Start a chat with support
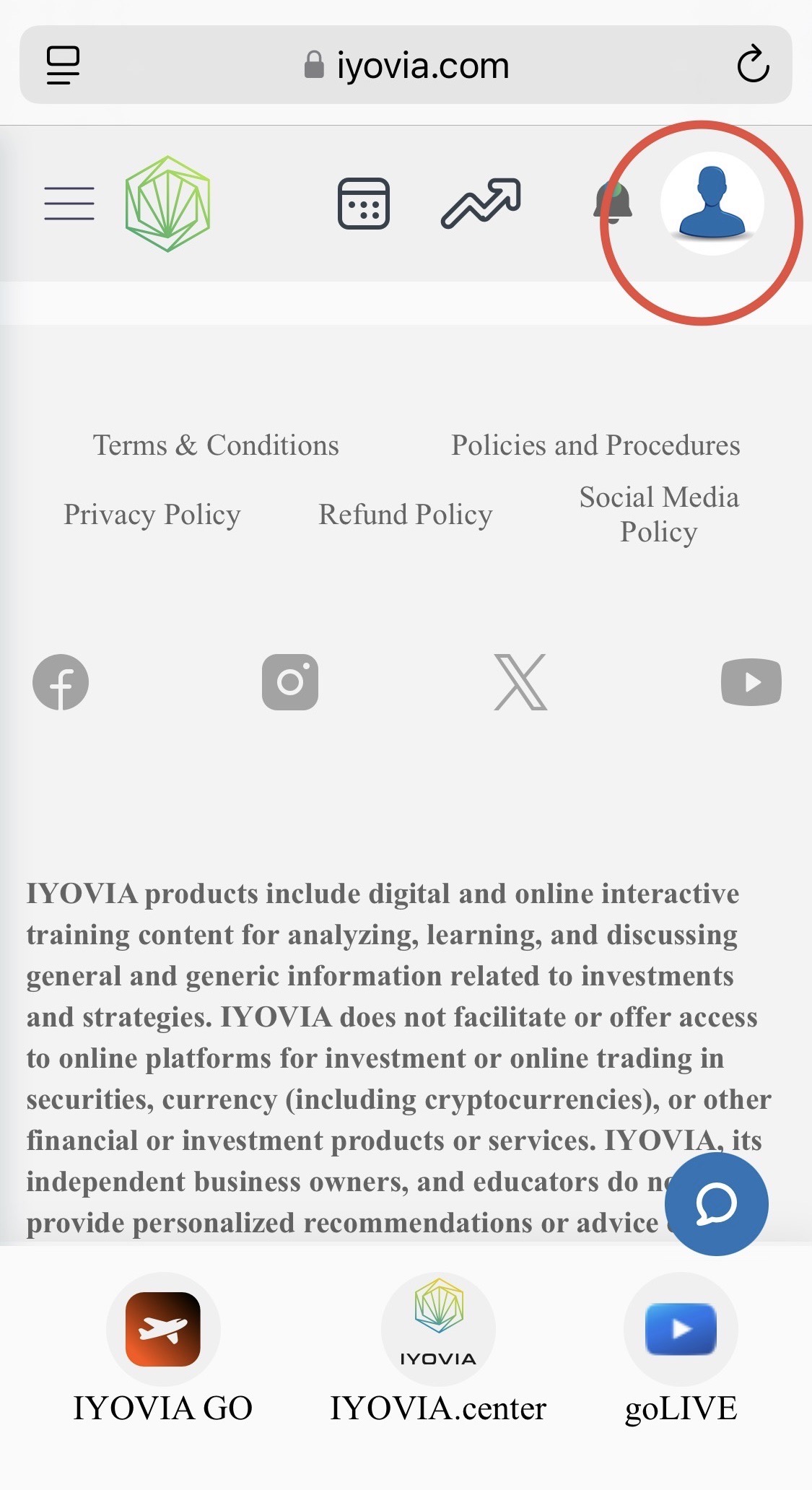 [x=716, y=1203]
